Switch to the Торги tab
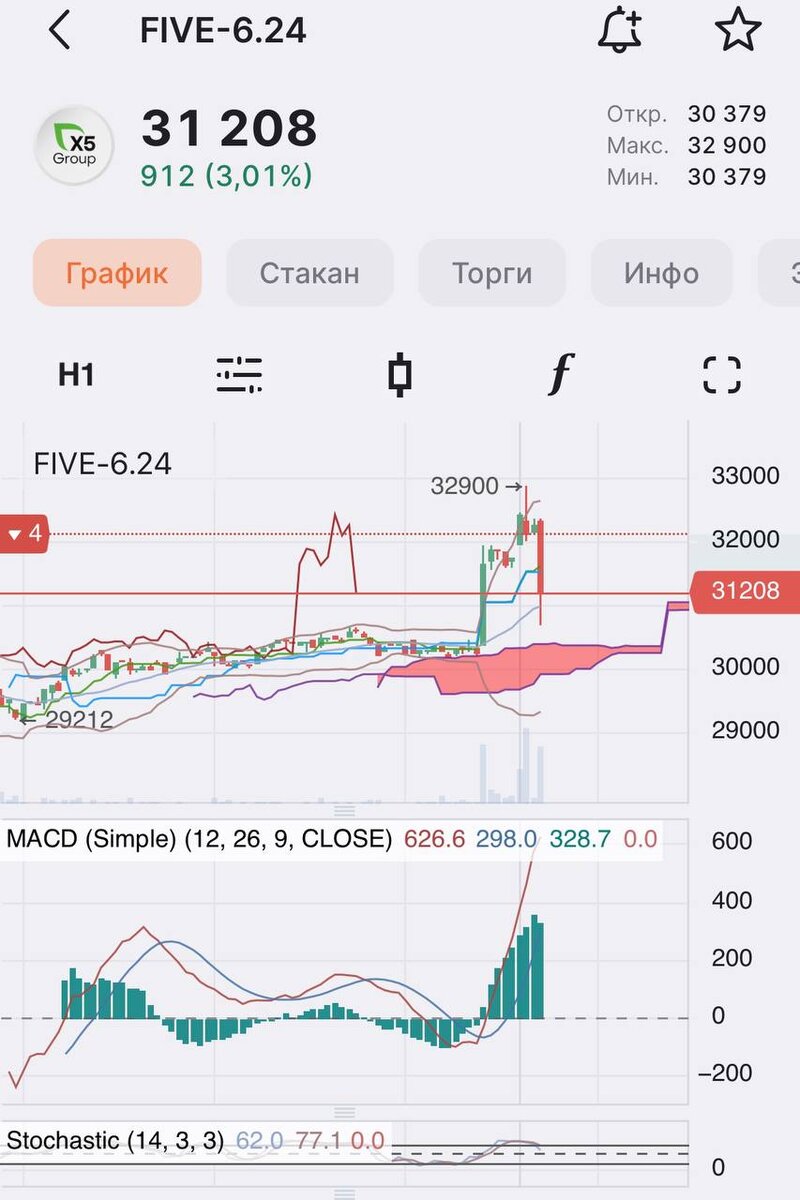This screenshot has width=800, height=1200. point(491,273)
